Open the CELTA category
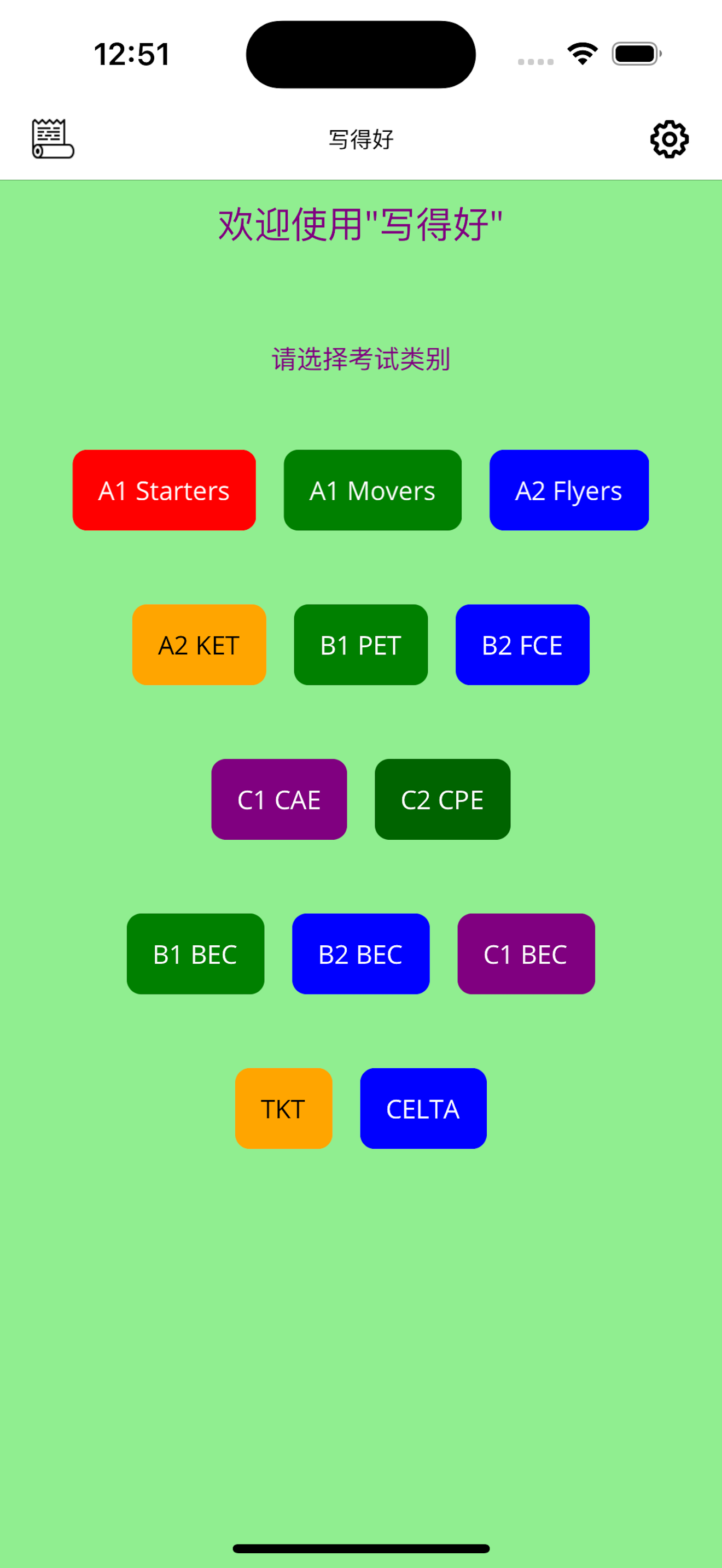 pyautogui.click(x=423, y=1108)
